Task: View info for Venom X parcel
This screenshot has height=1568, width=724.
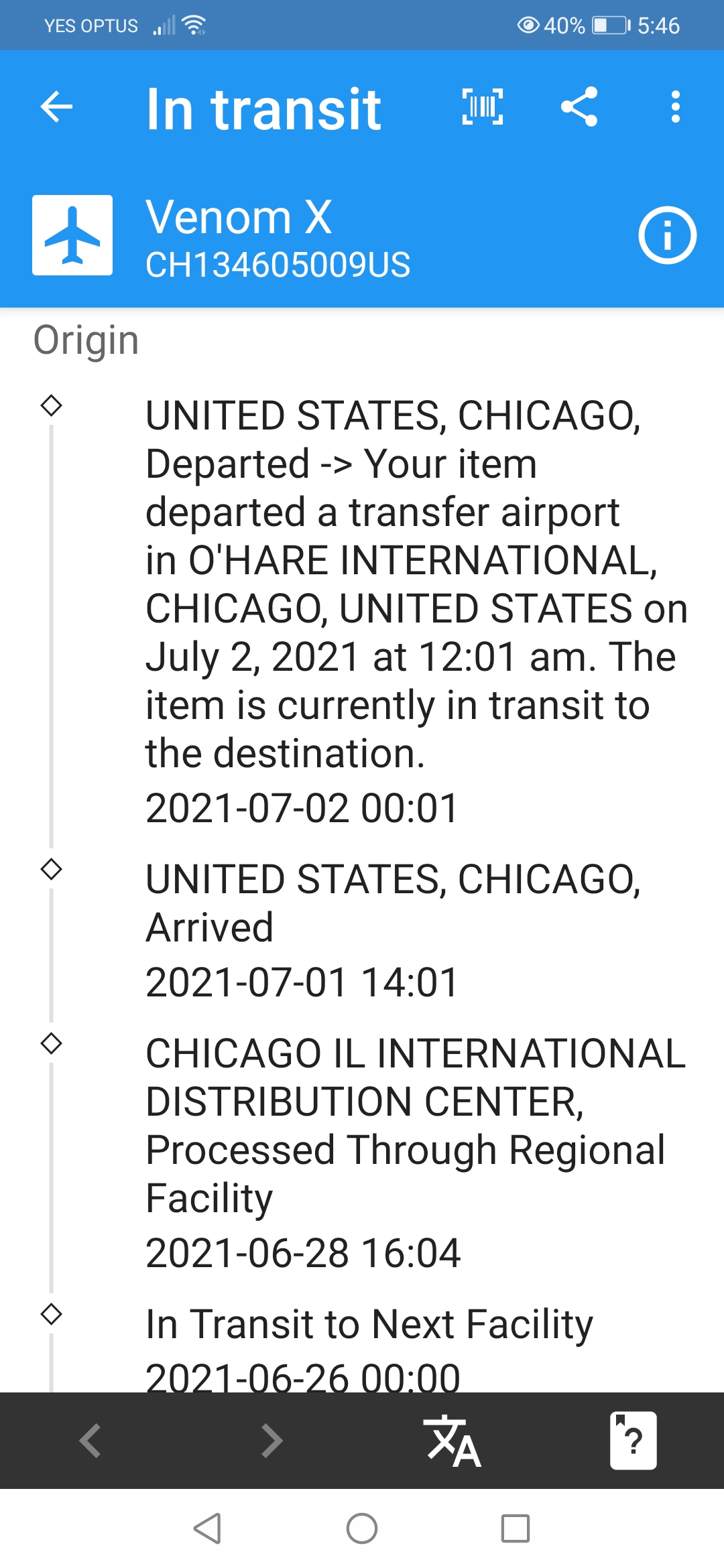Action: coord(667,236)
